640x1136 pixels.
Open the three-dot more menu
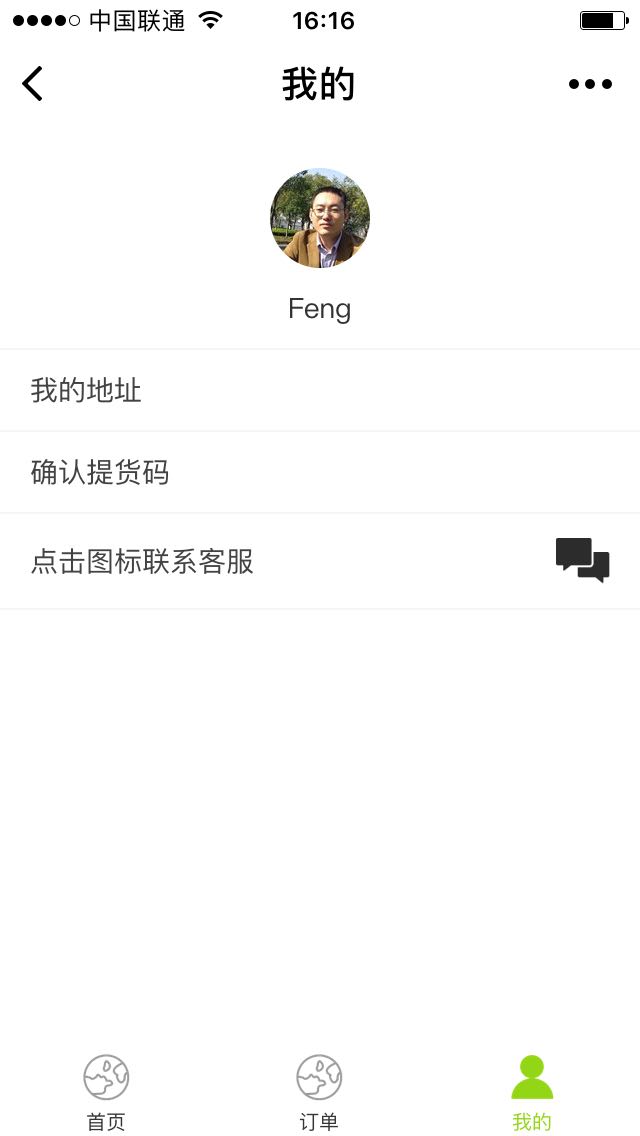click(x=590, y=84)
